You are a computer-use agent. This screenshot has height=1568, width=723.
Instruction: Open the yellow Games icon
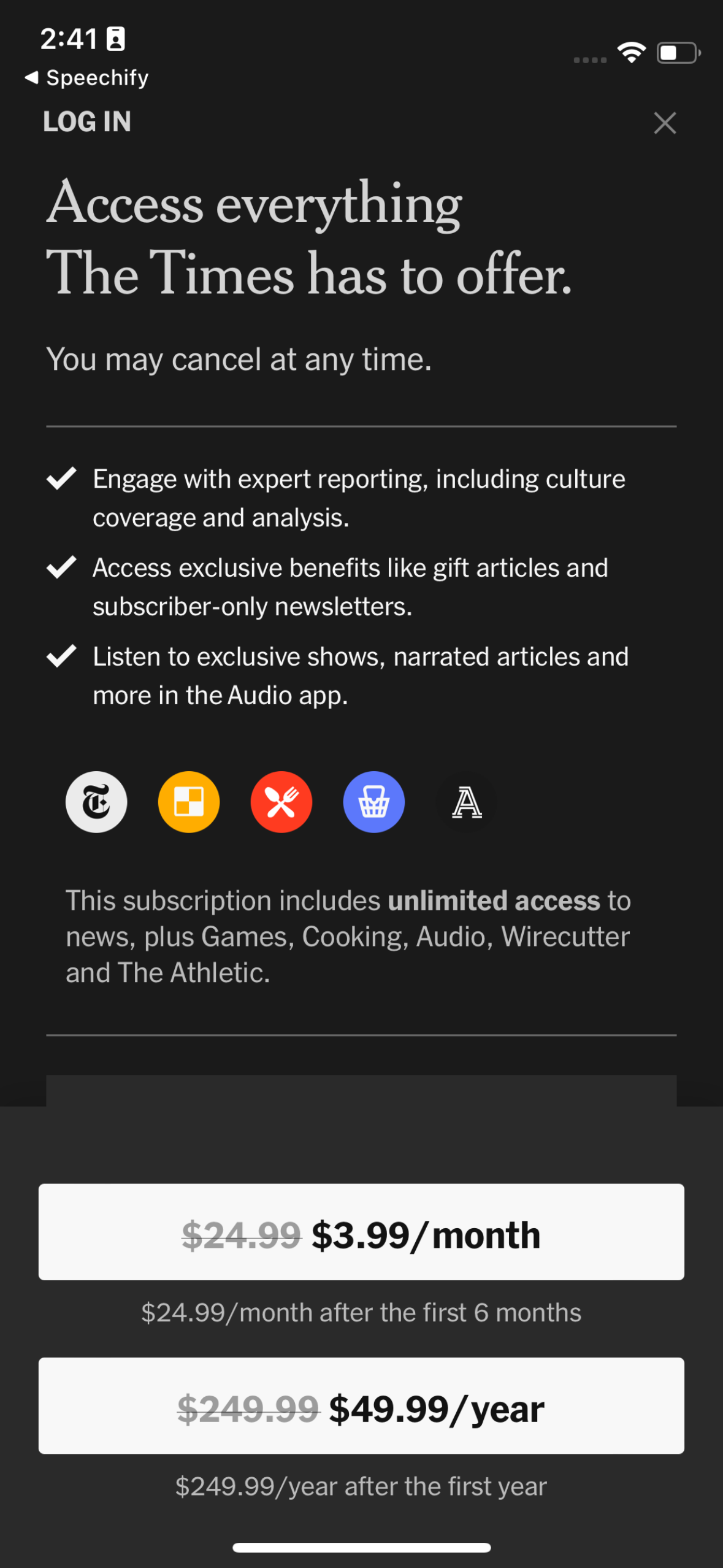pyautogui.click(x=188, y=802)
